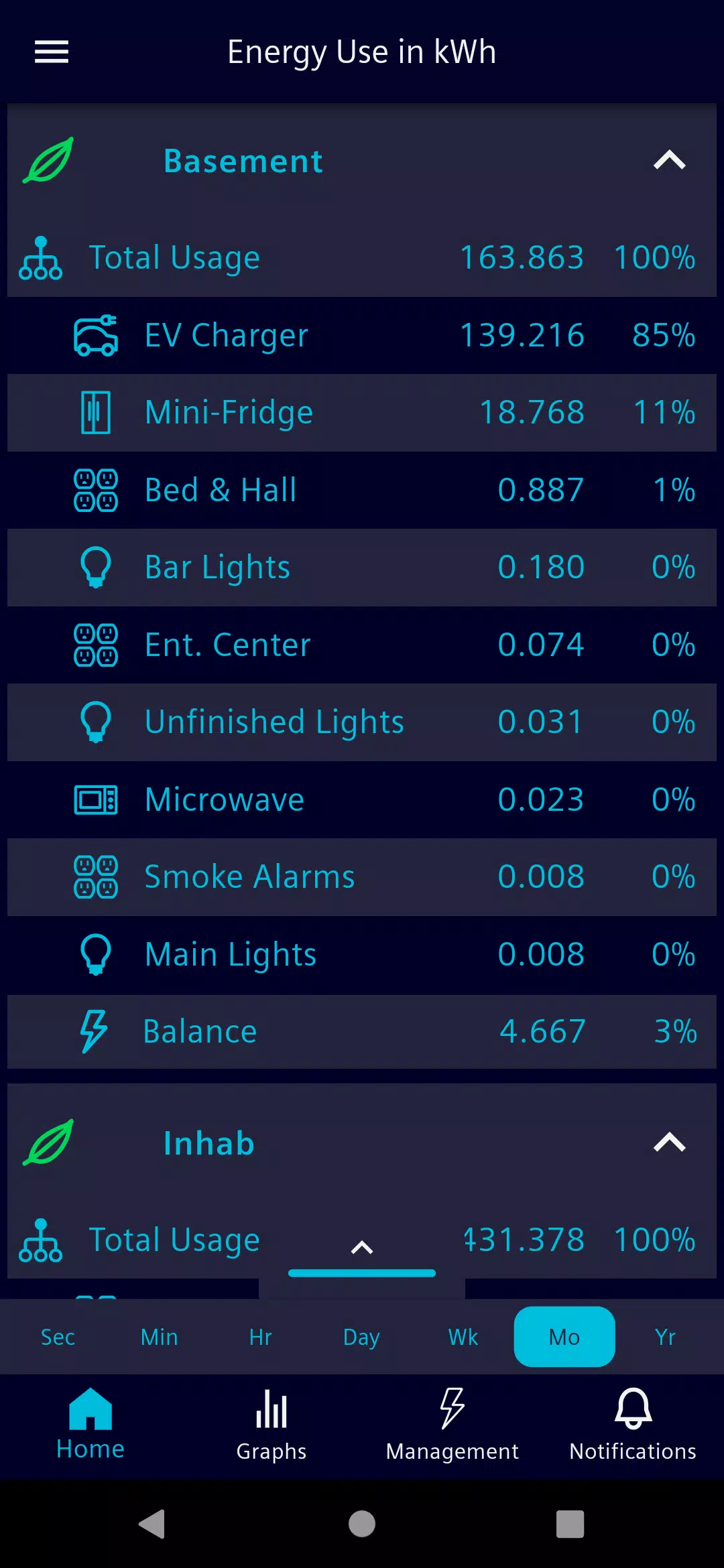Open the Mini-Fridge usage row
This screenshot has height=1568, width=724.
point(362,413)
